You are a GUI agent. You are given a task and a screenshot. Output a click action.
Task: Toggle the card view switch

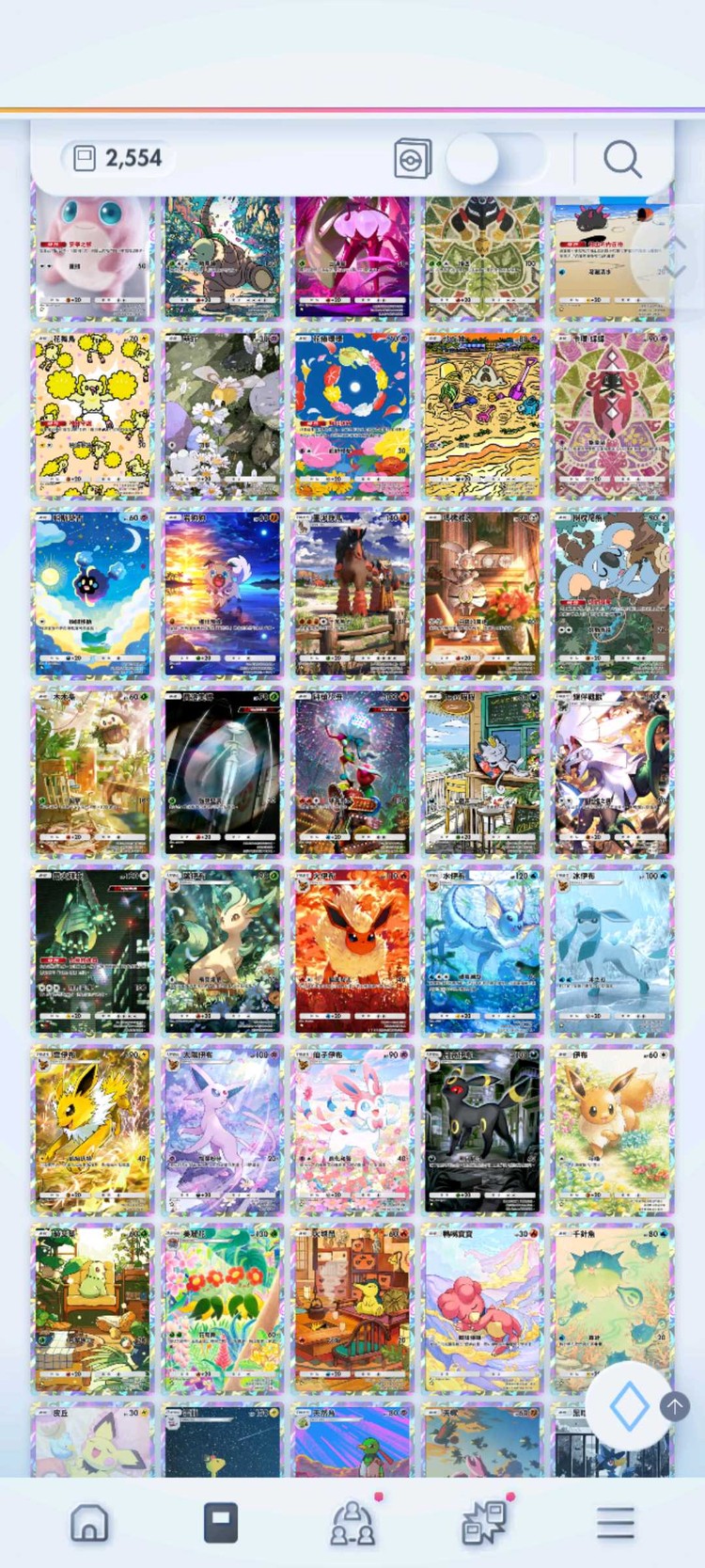coord(494,159)
